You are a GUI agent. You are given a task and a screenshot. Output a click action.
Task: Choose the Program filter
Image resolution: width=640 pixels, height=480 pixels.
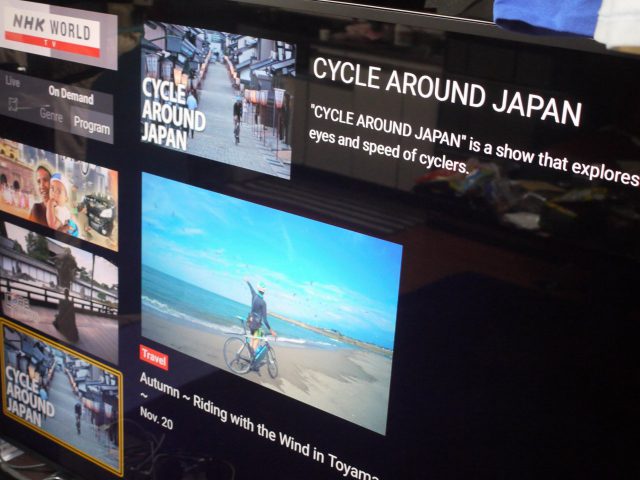(91, 127)
